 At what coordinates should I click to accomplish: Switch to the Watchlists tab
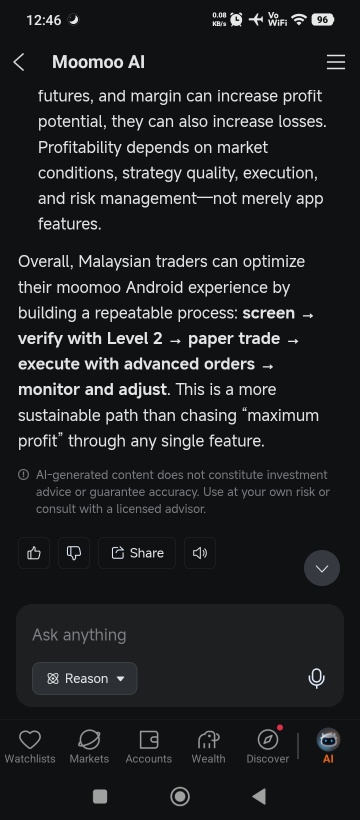coord(30,747)
